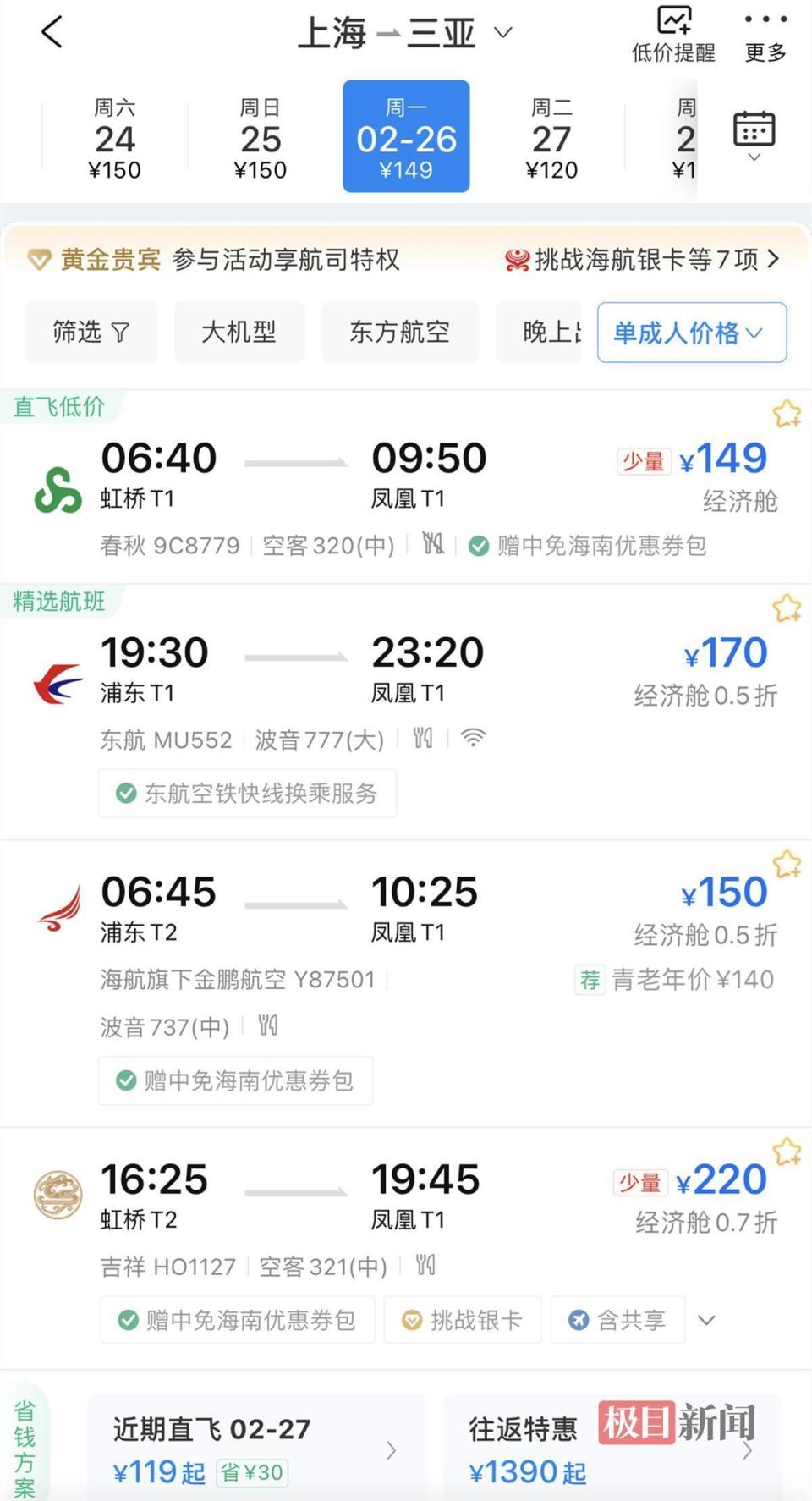Open the calendar date picker
Screen dimensions: 812x1501
754,135
